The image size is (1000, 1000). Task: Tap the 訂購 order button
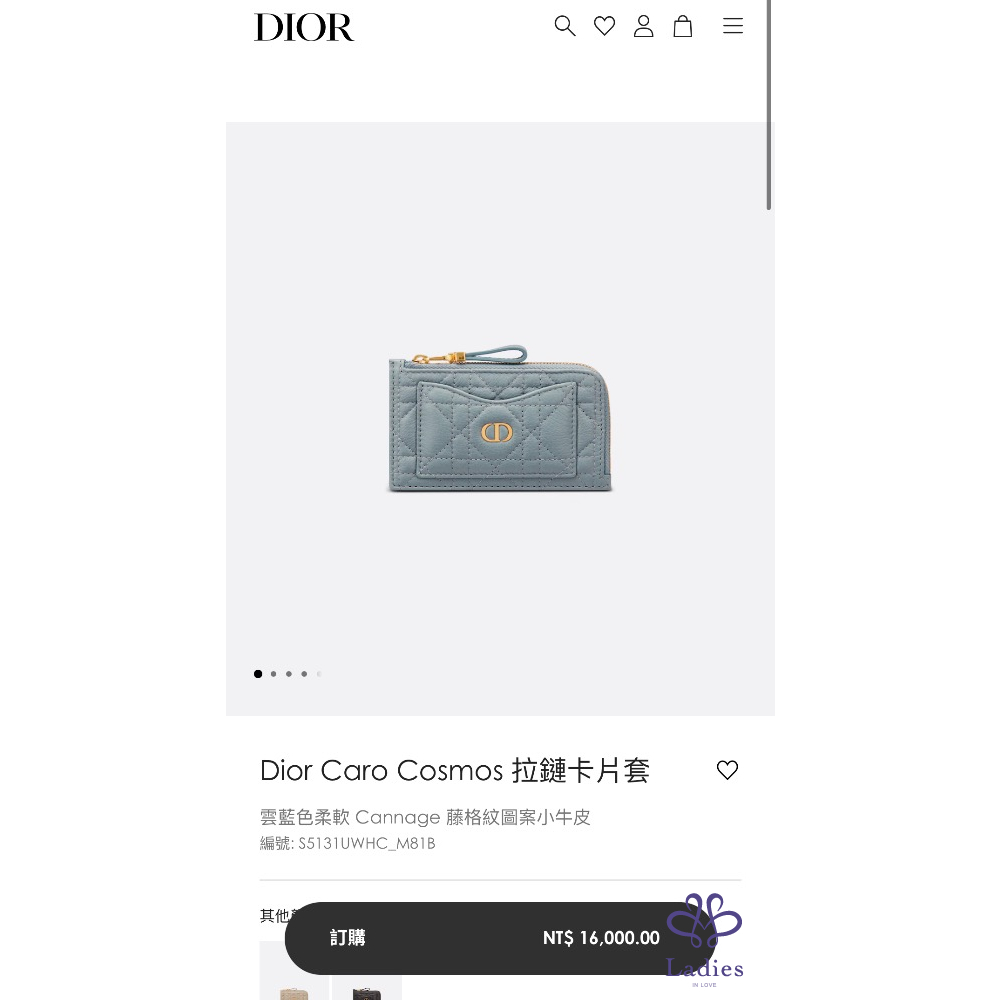pos(348,938)
